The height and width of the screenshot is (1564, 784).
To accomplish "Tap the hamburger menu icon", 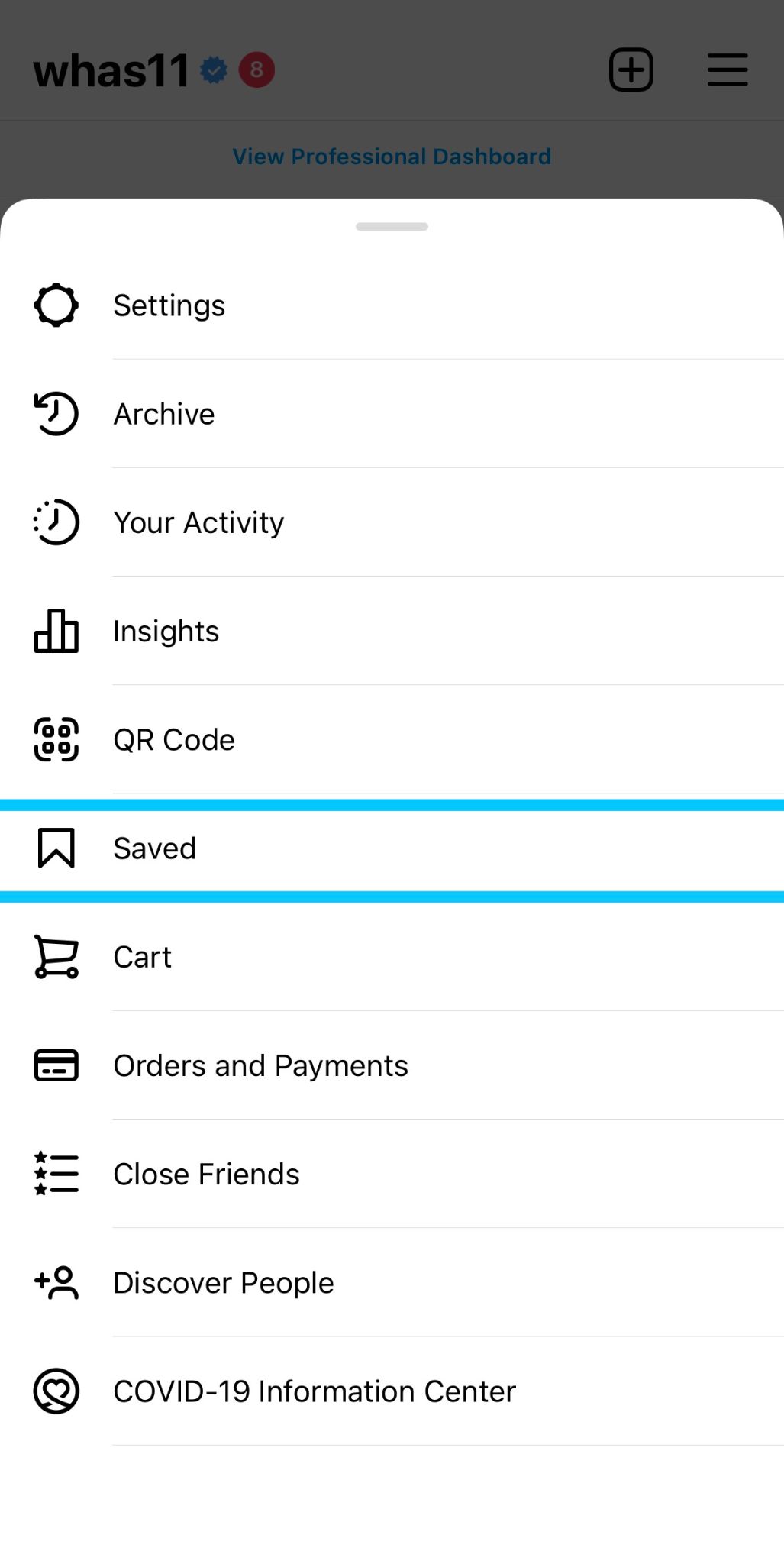I will click(x=727, y=70).
